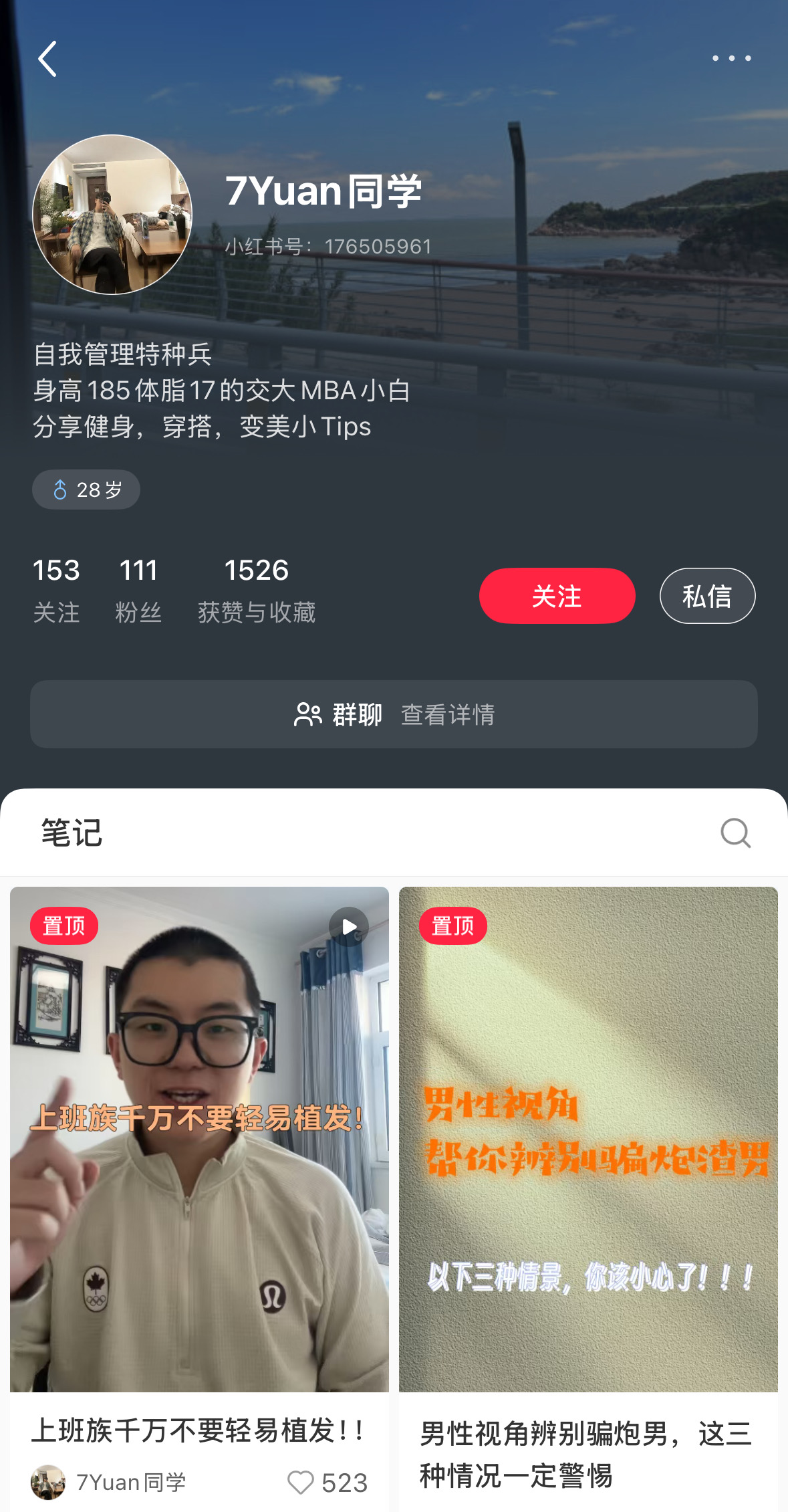The image size is (788, 1512).
Task: Open the 男性视角辨别骗炮男 note
Action: 588,1140
